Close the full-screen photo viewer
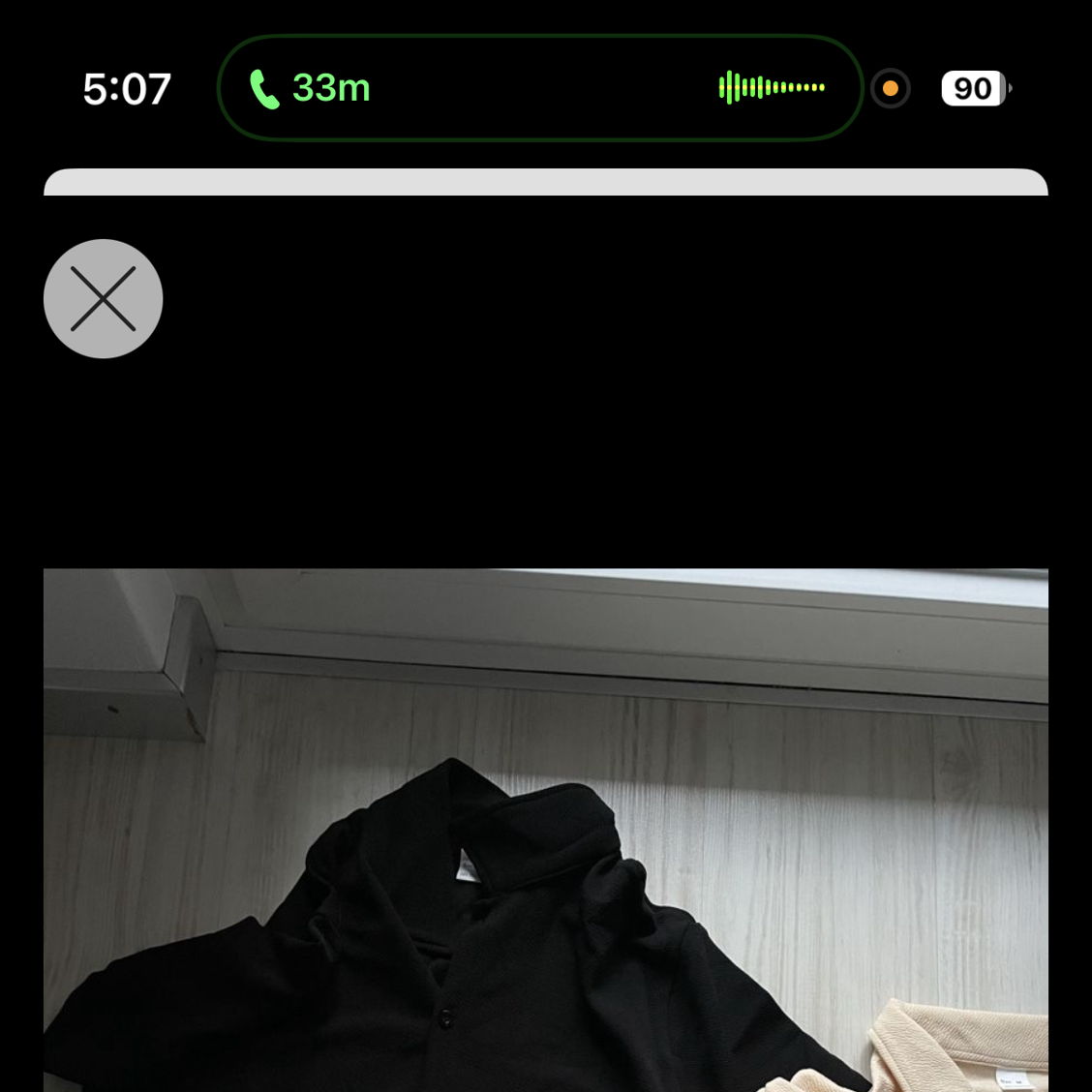This screenshot has height=1092, width=1092. pos(104,299)
